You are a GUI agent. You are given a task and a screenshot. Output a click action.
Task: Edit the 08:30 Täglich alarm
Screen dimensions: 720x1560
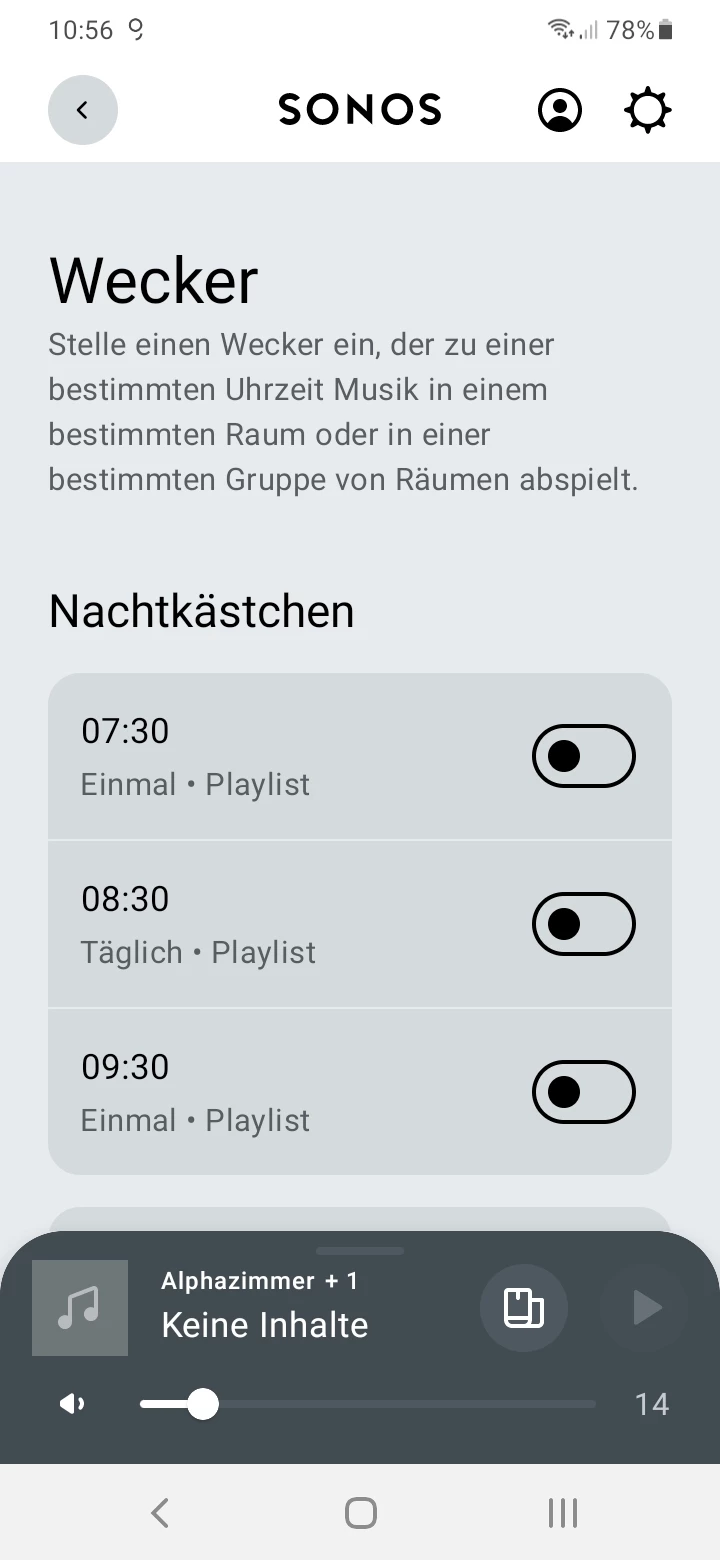pyautogui.click(x=250, y=924)
